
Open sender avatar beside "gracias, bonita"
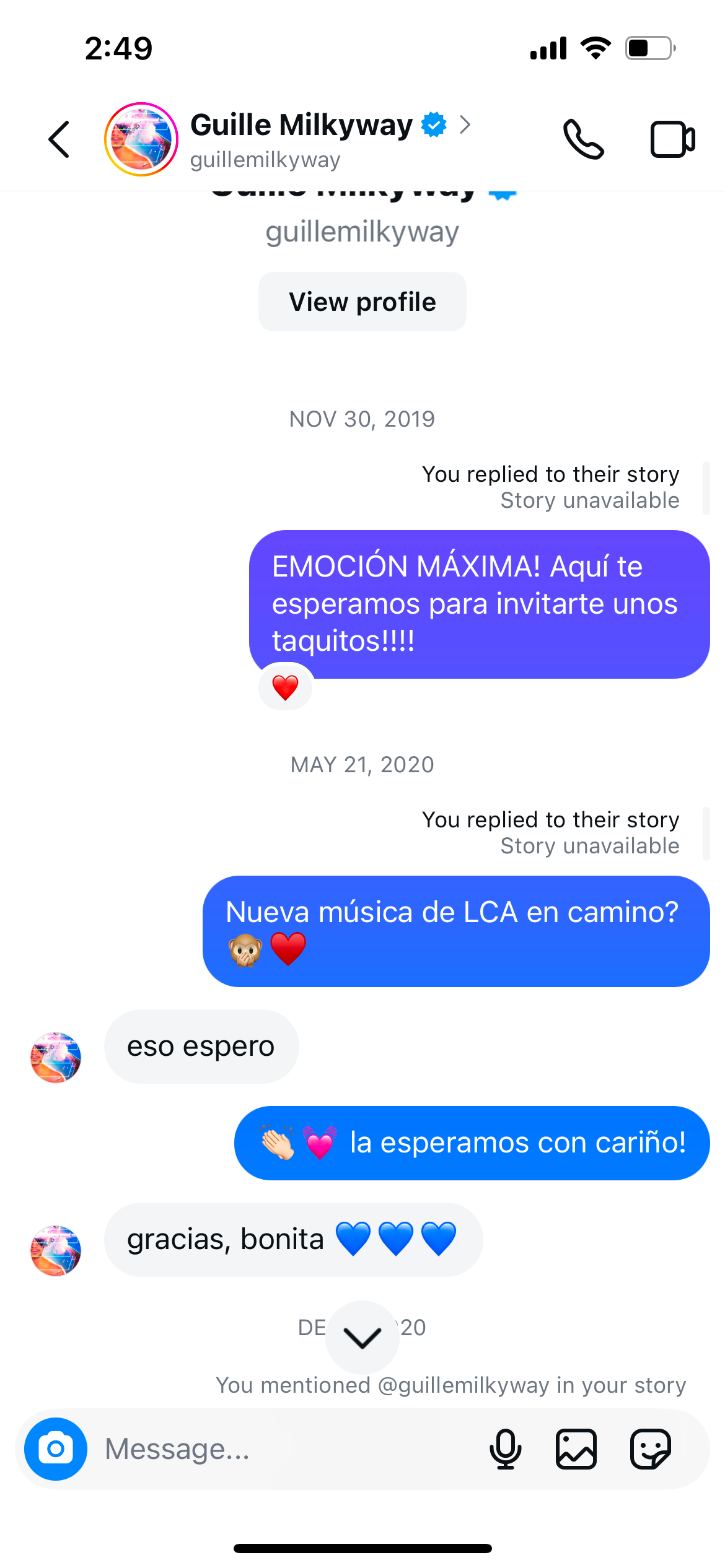(x=56, y=1250)
